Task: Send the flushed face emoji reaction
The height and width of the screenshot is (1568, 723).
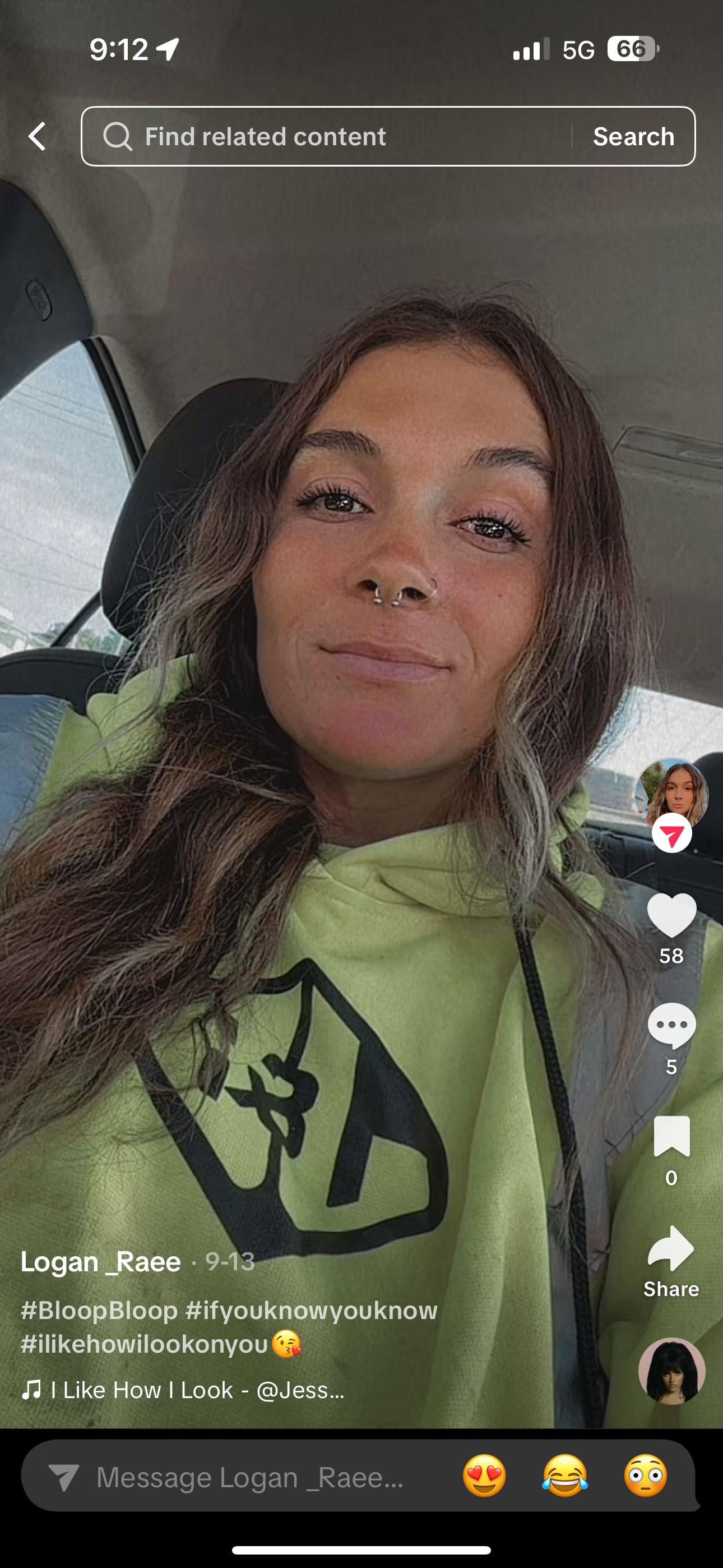Action: click(x=645, y=1476)
